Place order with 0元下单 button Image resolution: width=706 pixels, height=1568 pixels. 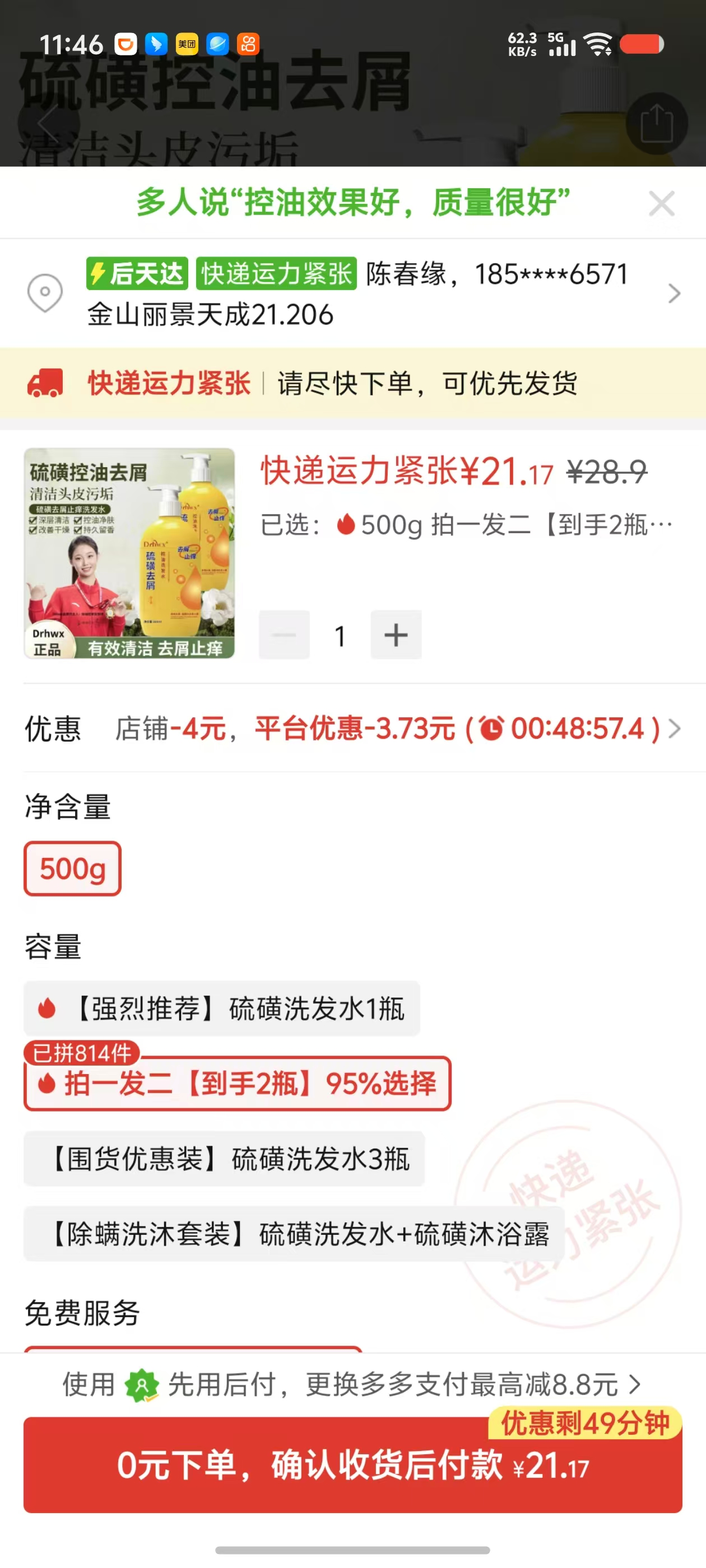click(352, 1464)
